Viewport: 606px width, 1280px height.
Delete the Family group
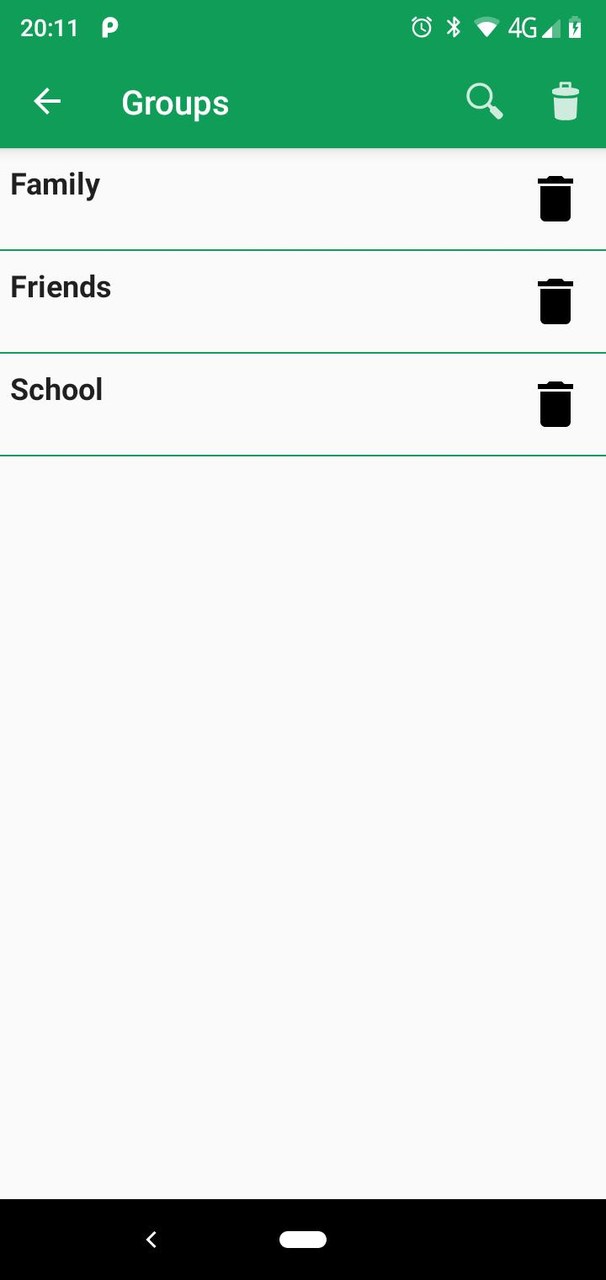[555, 198]
